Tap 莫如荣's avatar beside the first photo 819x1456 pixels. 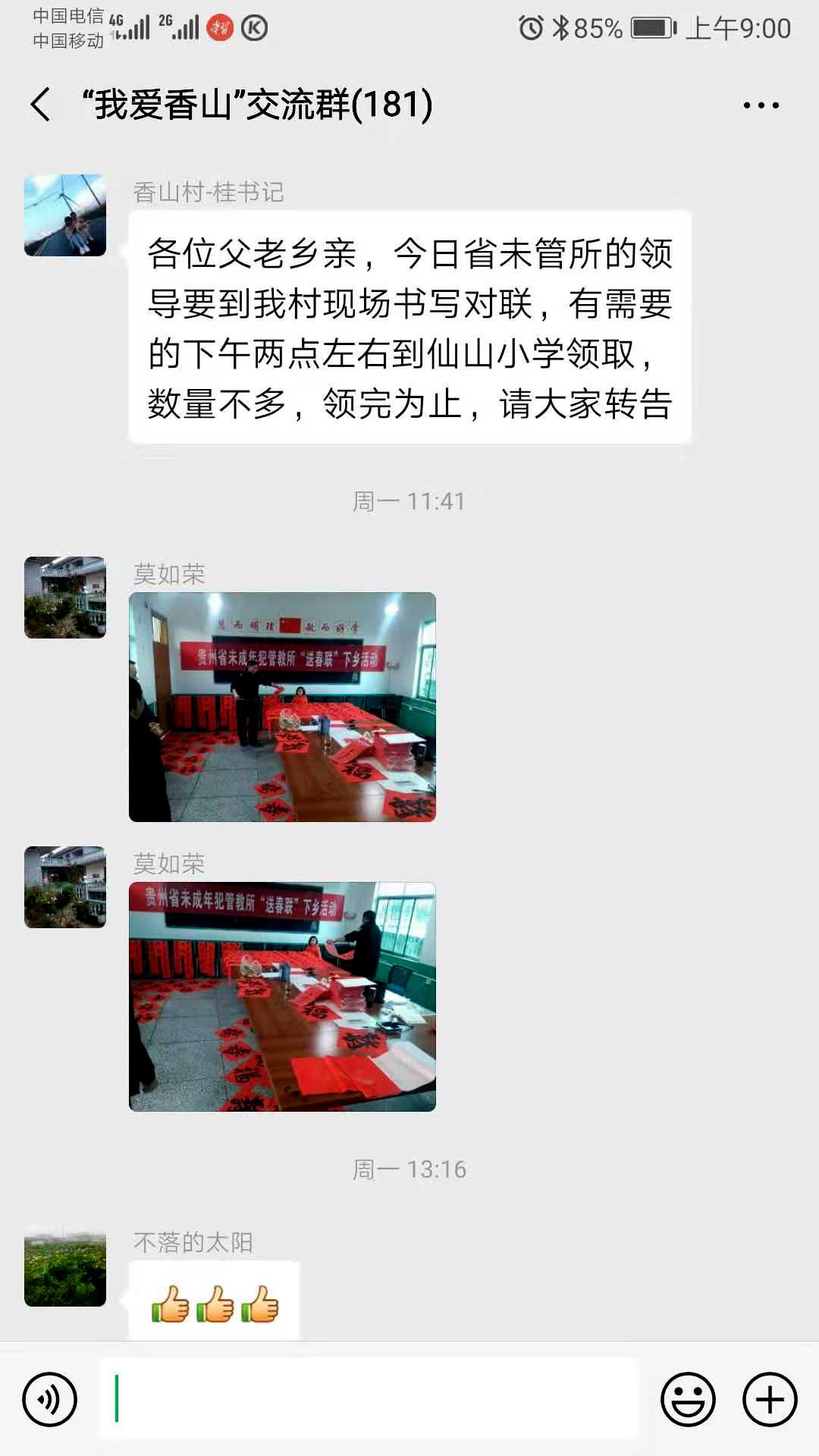click(65, 598)
